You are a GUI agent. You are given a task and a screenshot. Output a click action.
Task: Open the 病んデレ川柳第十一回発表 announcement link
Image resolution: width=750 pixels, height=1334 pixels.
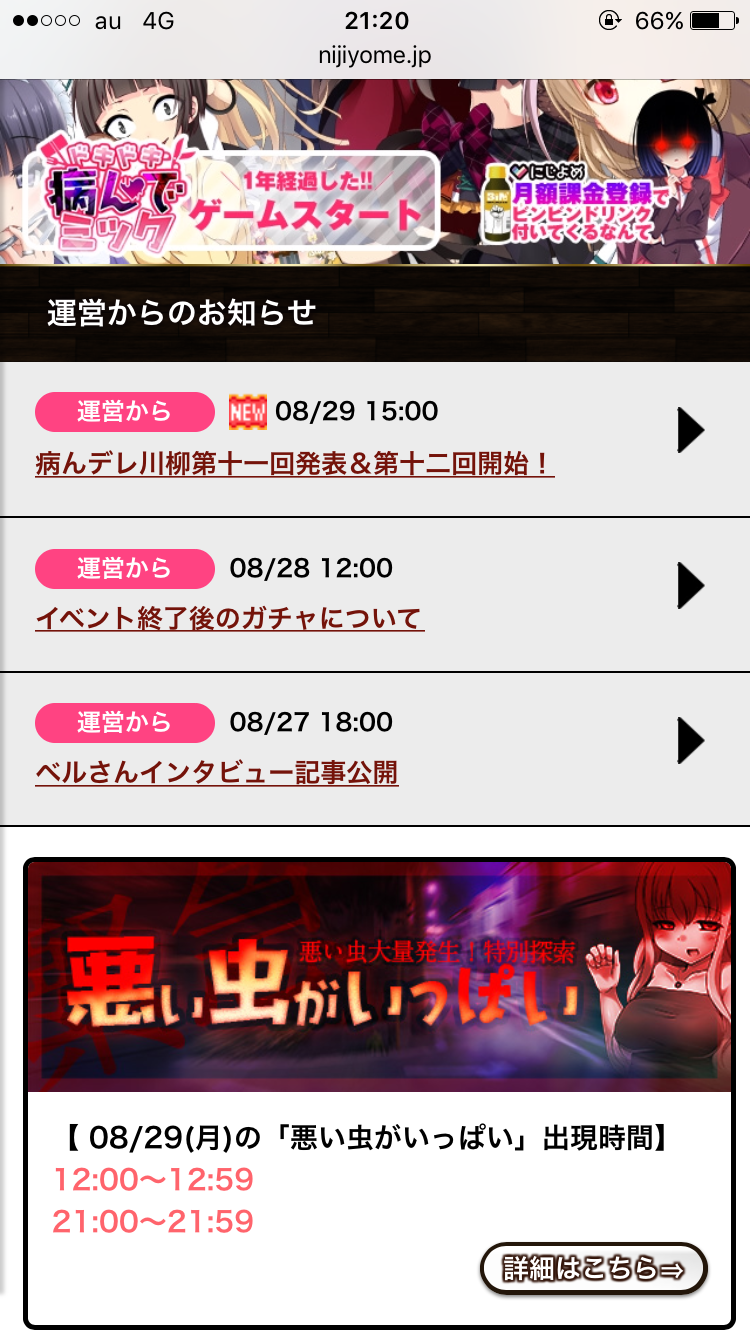pos(294,464)
